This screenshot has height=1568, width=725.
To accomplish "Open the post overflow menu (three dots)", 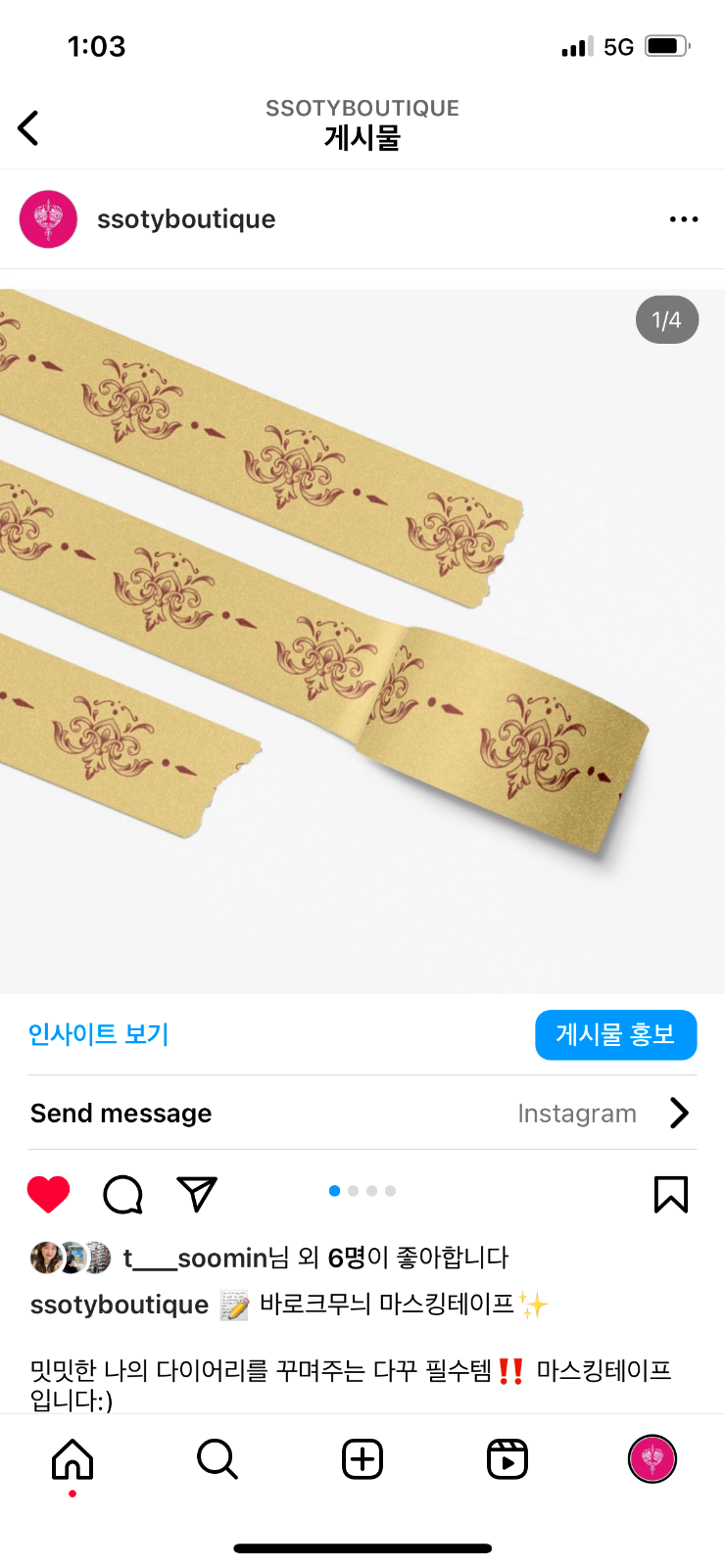I will point(683,219).
